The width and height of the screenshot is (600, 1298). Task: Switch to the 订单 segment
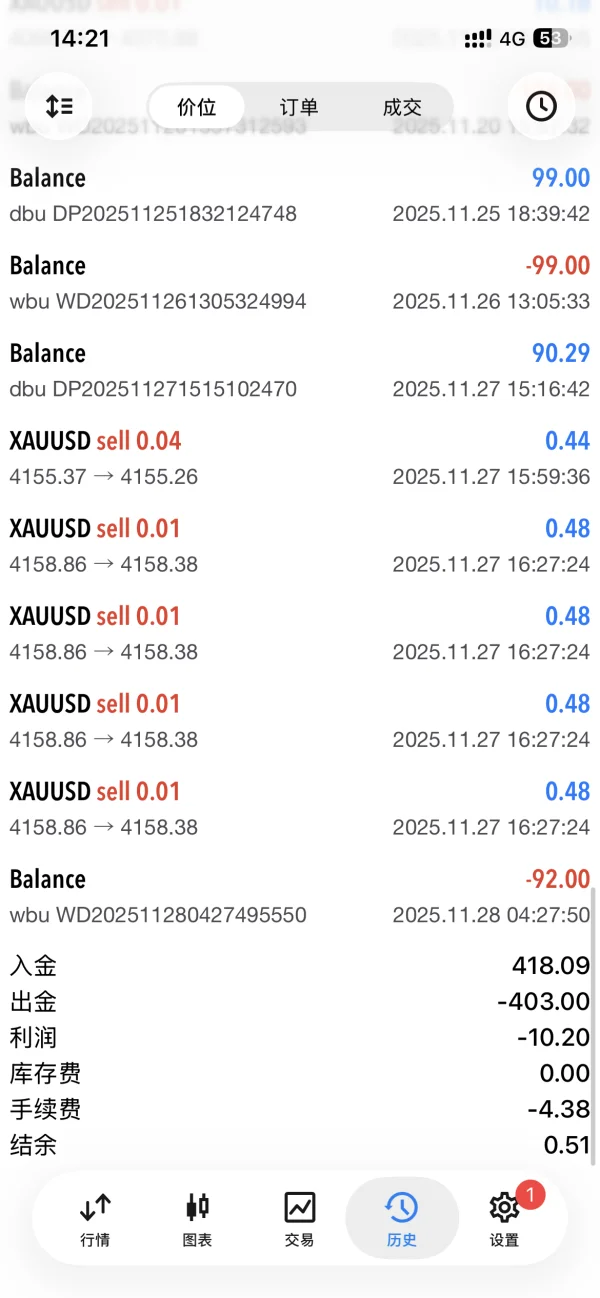[x=299, y=107]
